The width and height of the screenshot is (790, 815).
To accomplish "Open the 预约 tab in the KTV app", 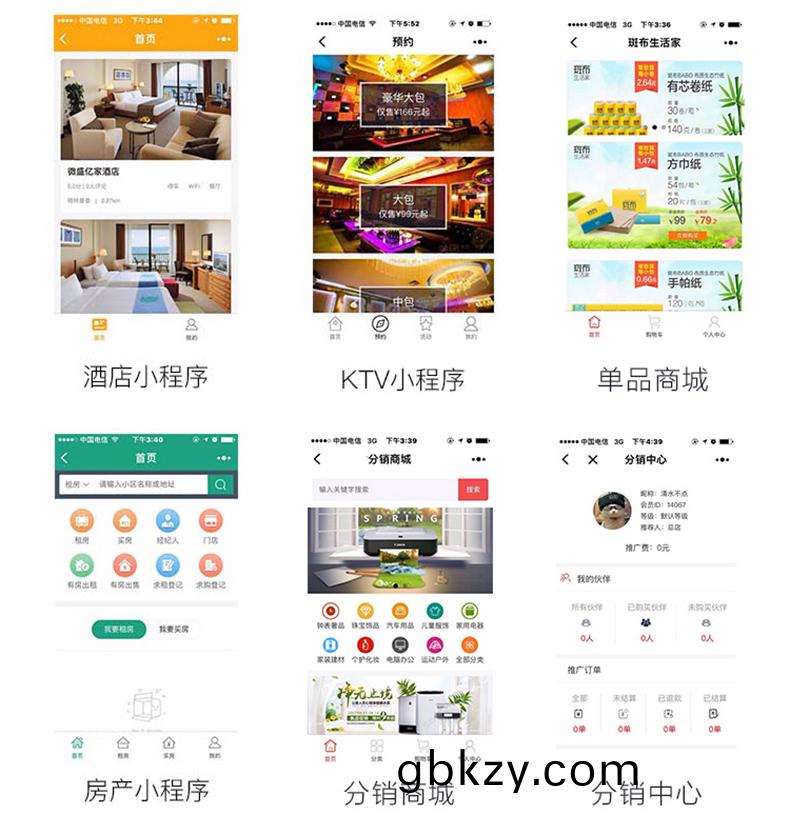I will (378, 327).
